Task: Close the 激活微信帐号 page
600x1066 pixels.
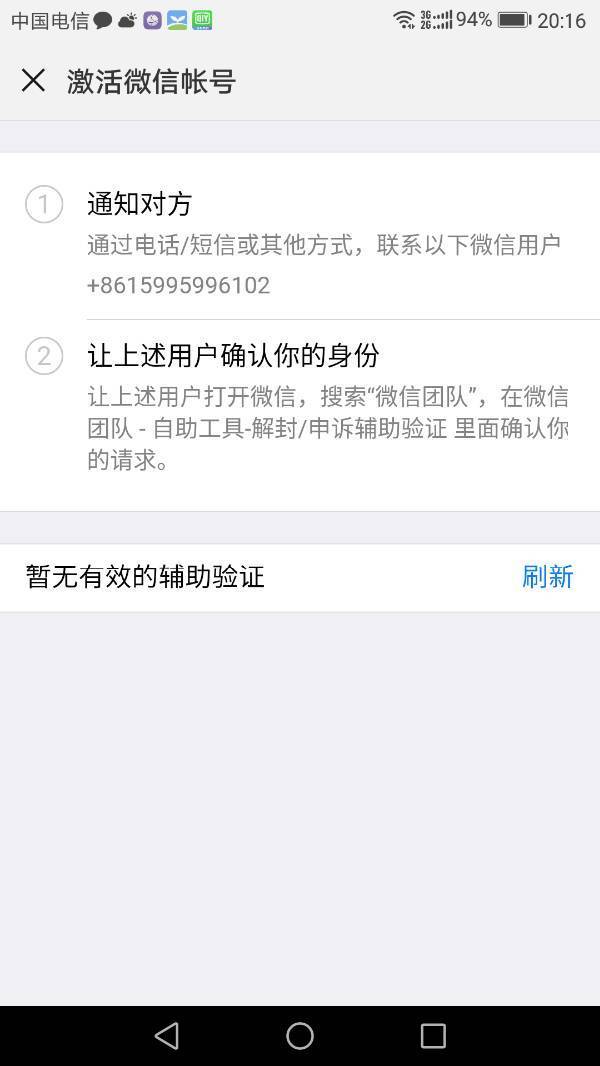Action: 33,81
